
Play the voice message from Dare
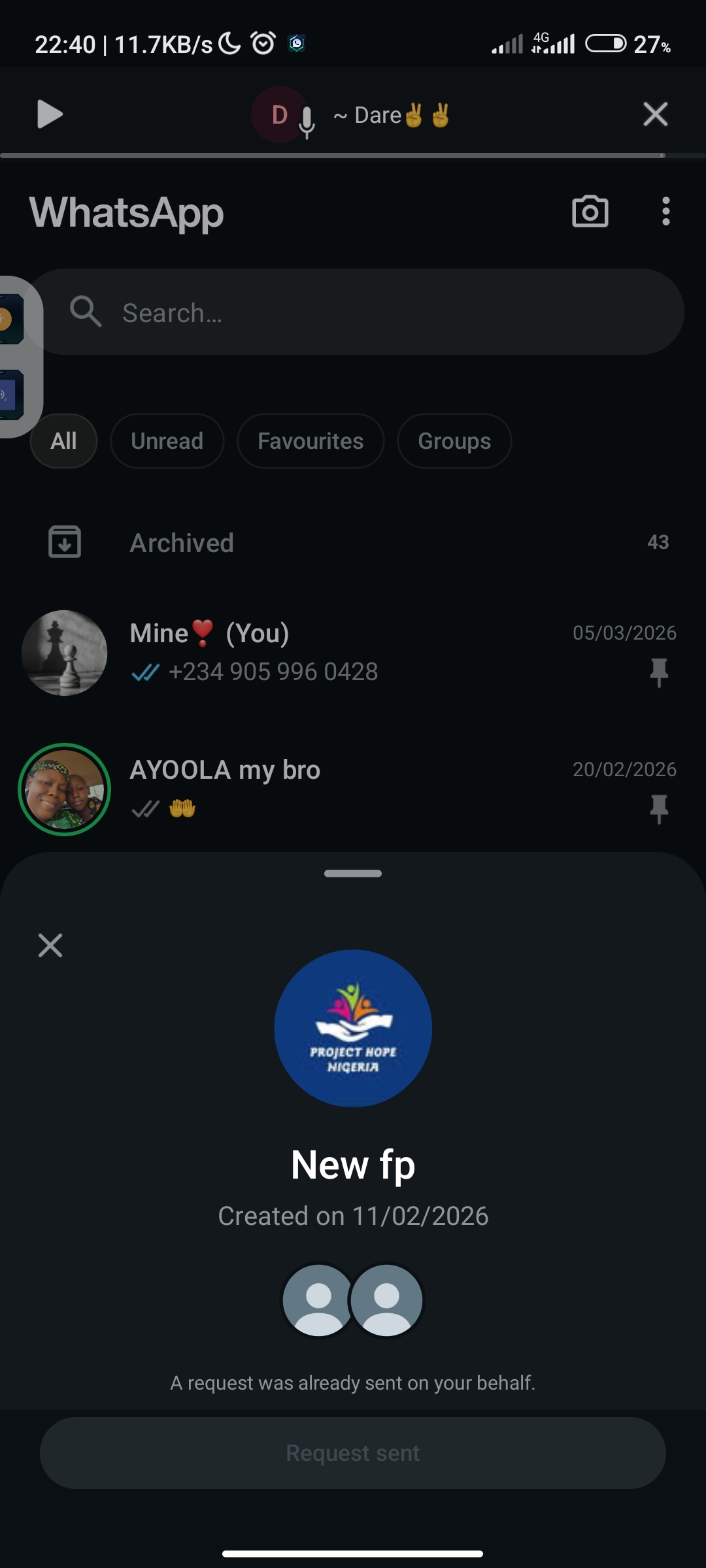point(50,114)
